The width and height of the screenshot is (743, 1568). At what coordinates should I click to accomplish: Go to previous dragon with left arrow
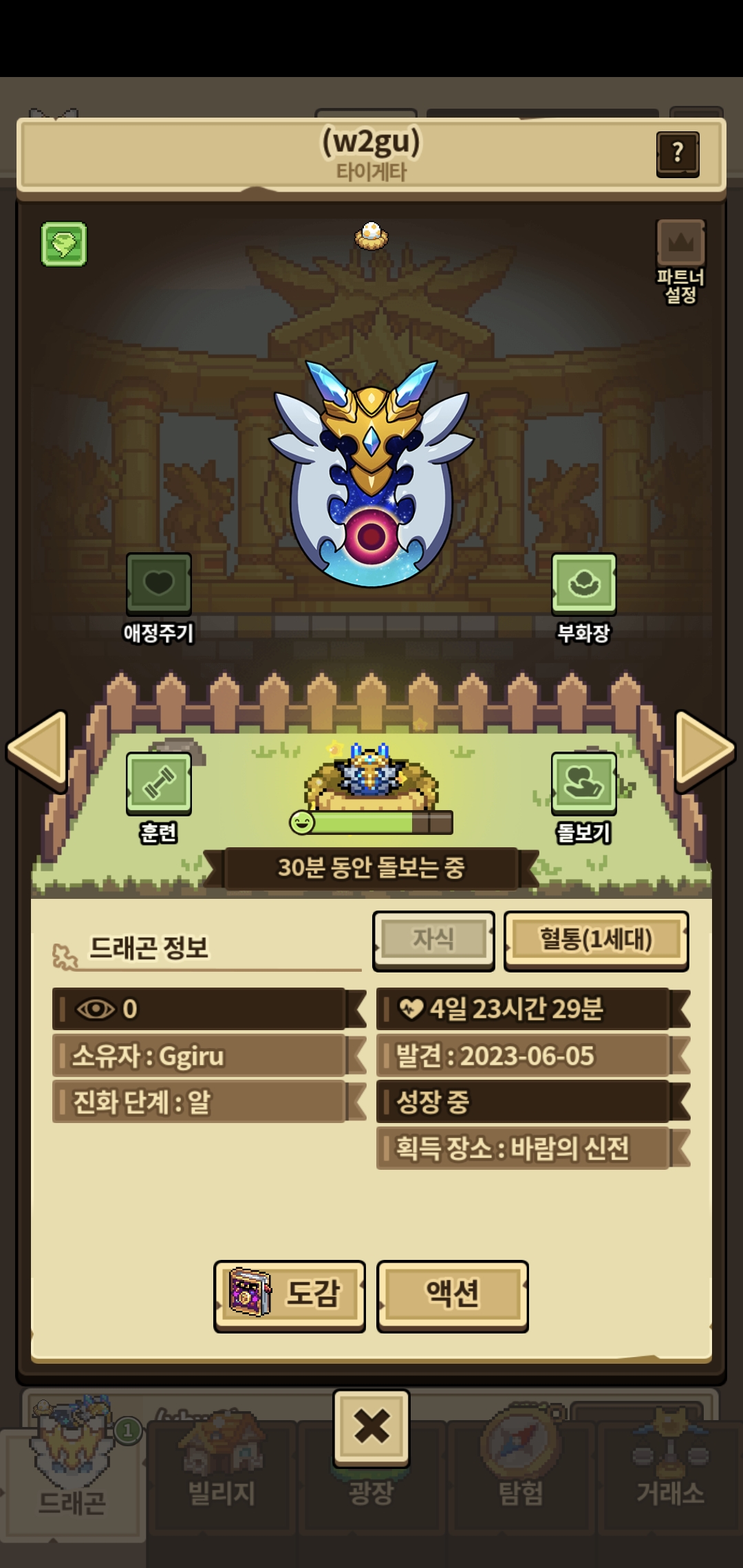point(38,750)
